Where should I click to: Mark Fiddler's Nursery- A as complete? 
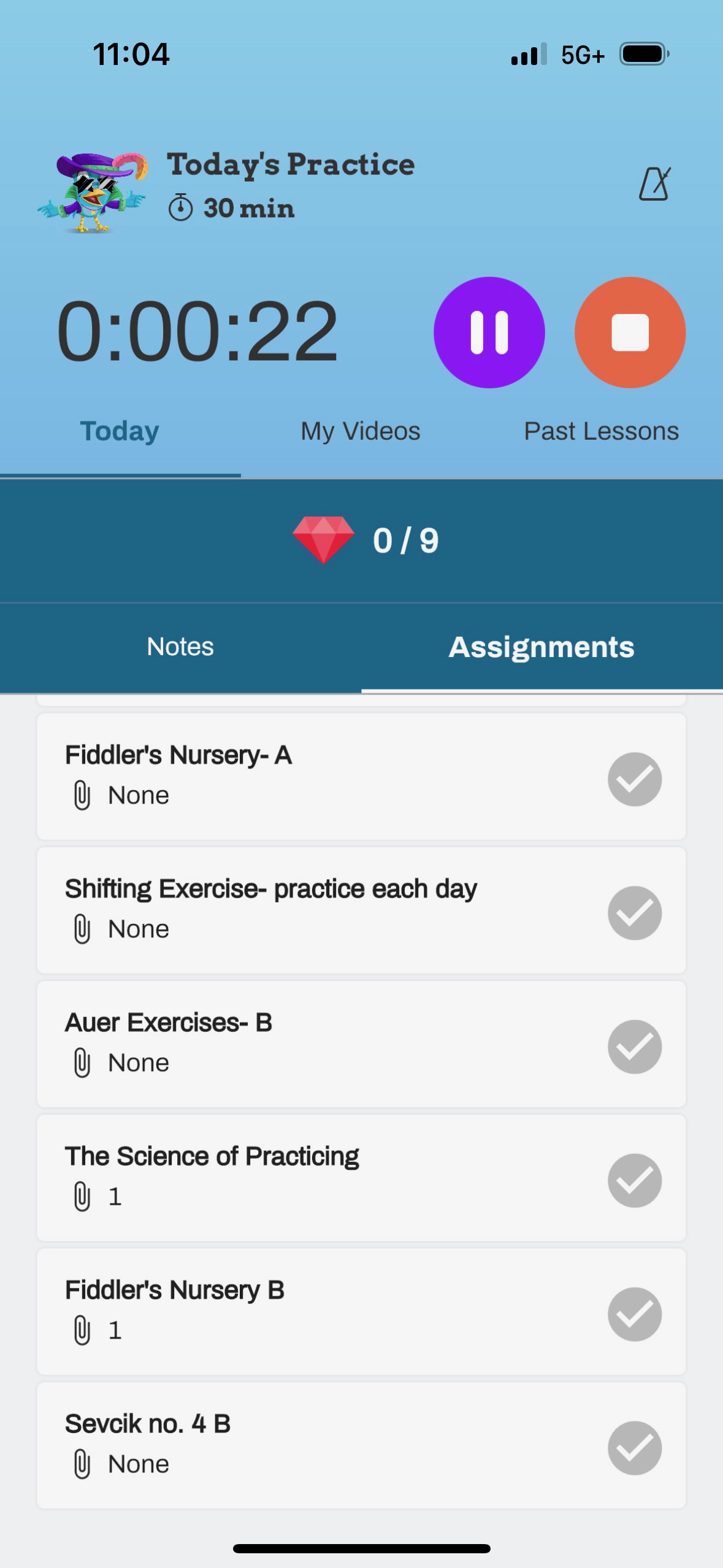tap(634, 779)
